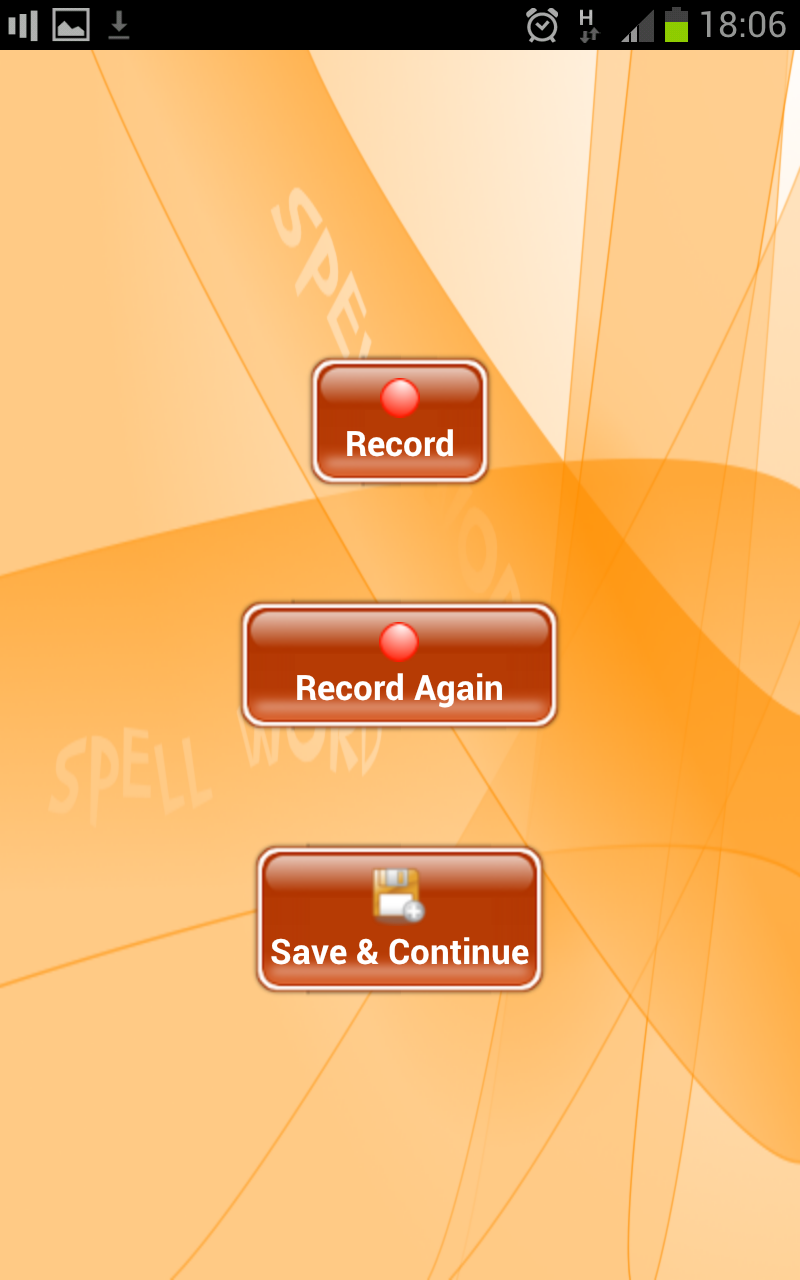Click the floppy disk save icon

tap(398, 893)
